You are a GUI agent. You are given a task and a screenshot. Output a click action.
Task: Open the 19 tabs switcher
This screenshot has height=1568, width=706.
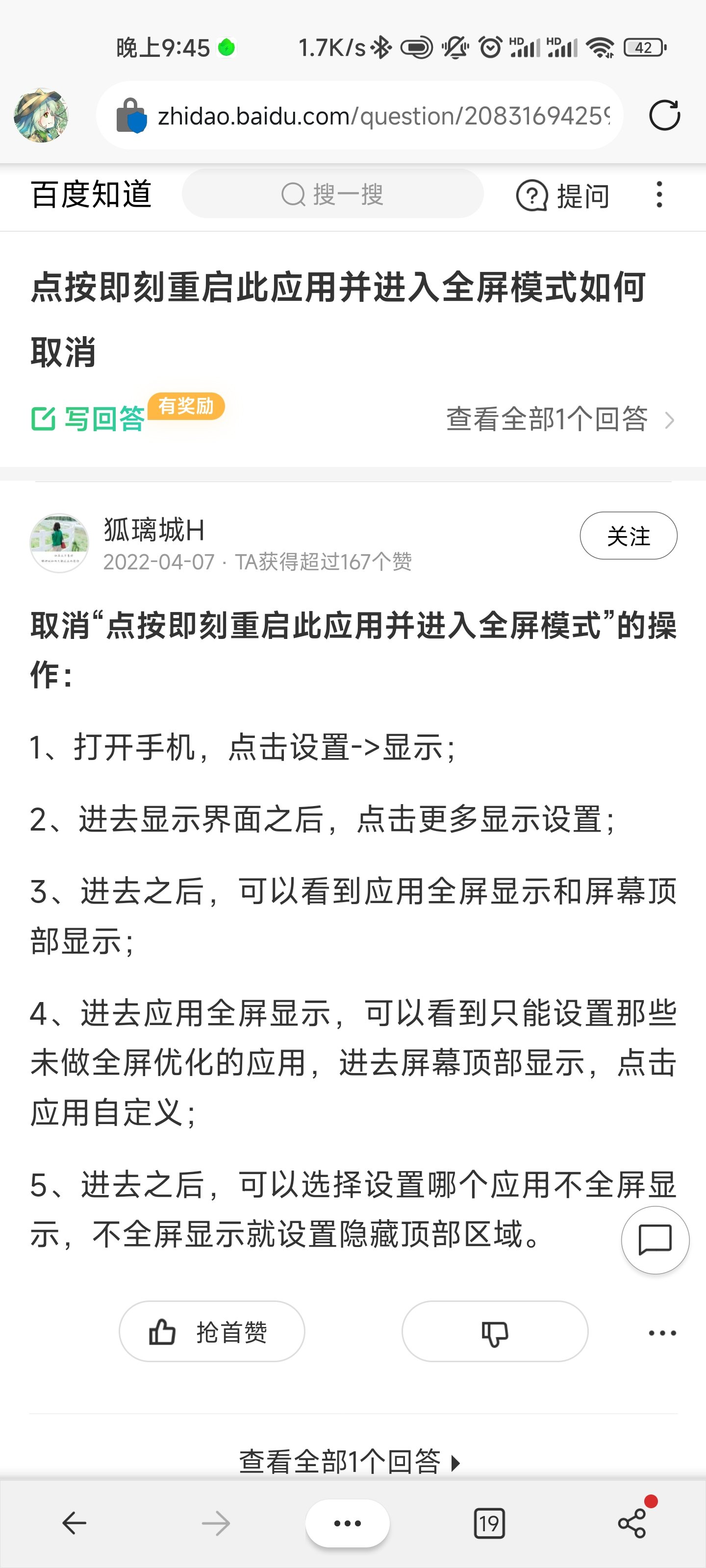pyautogui.click(x=489, y=1523)
